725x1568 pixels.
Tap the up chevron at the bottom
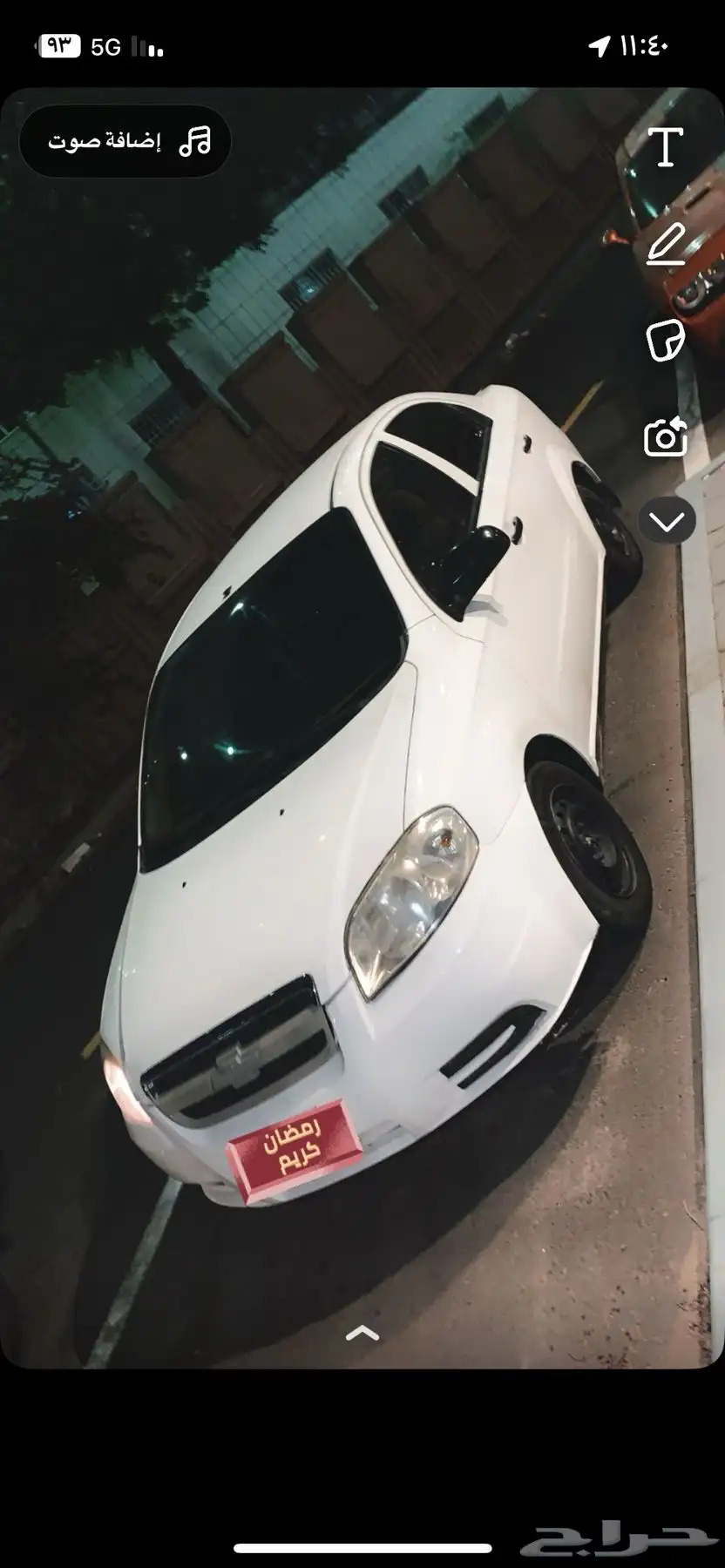(362, 1334)
